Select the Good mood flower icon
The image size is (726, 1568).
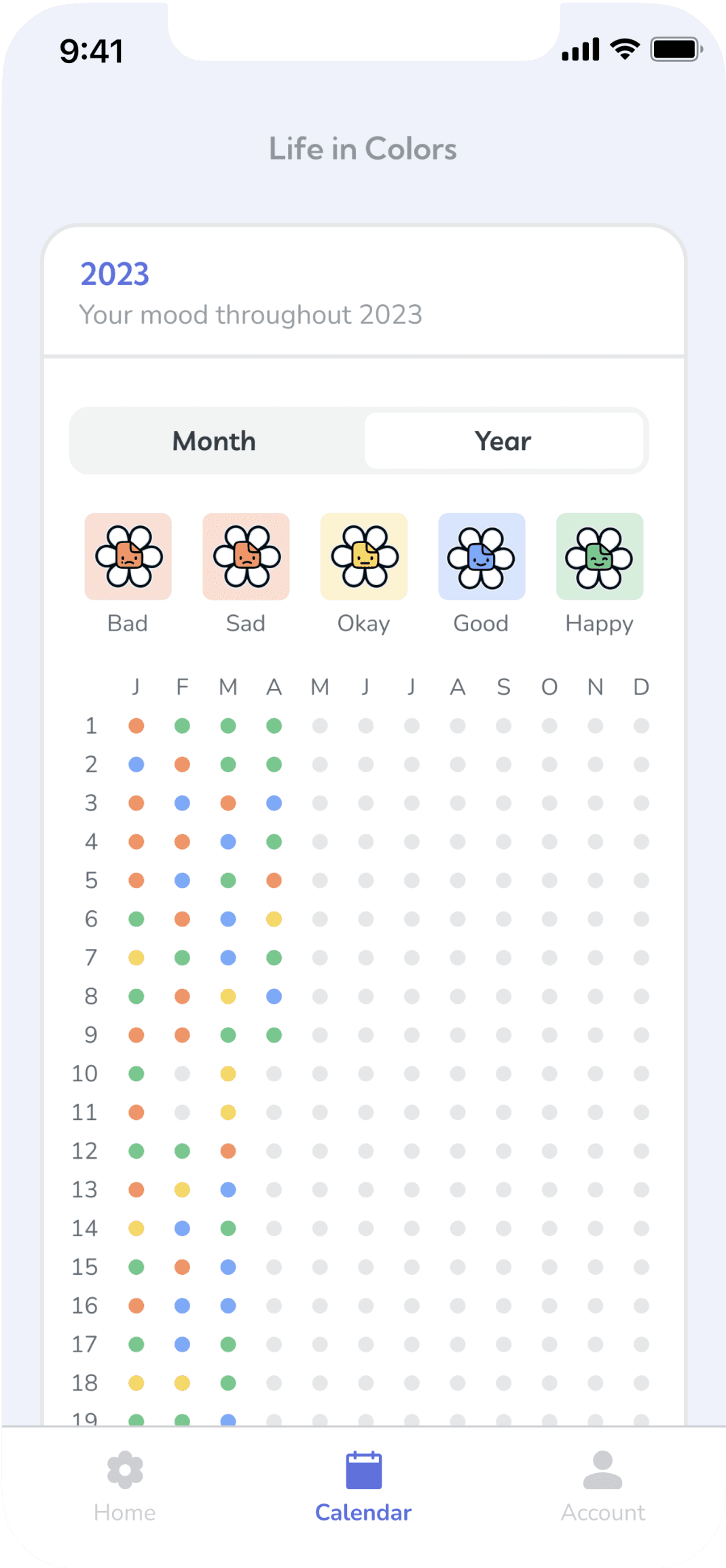coord(482,557)
